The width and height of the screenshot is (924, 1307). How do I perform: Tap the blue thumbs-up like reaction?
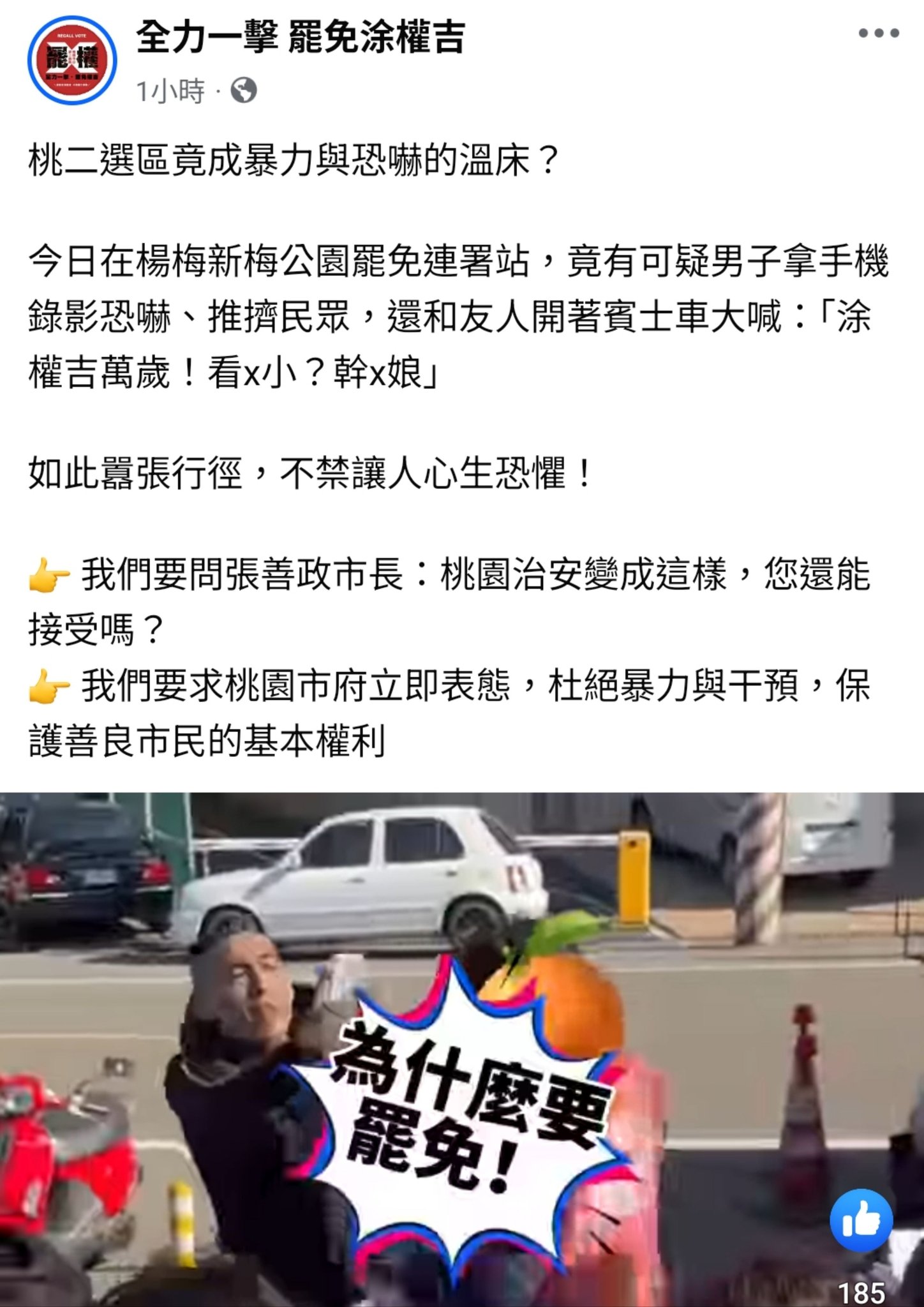pos(861,1221)
